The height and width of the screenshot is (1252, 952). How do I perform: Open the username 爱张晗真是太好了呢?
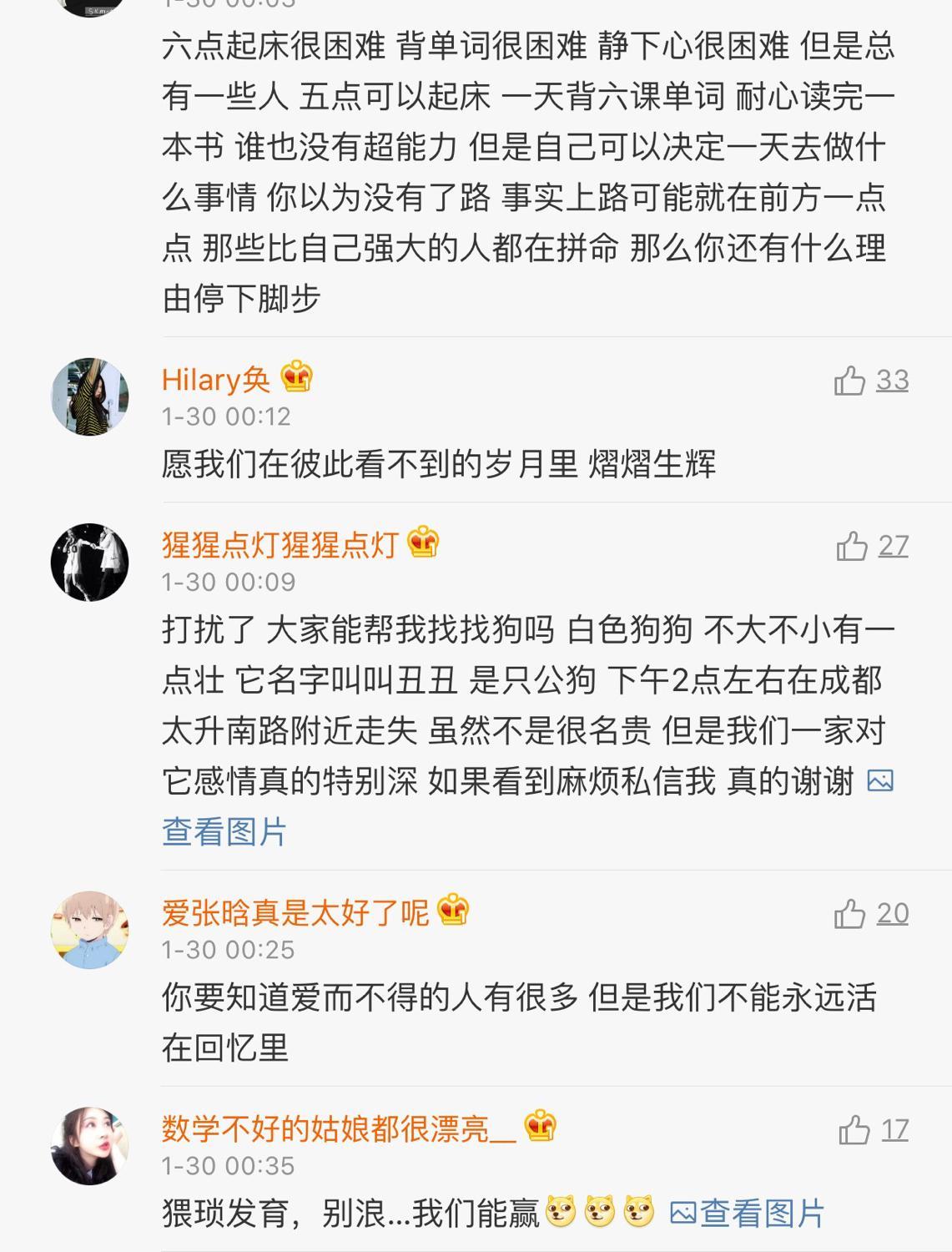295,912
